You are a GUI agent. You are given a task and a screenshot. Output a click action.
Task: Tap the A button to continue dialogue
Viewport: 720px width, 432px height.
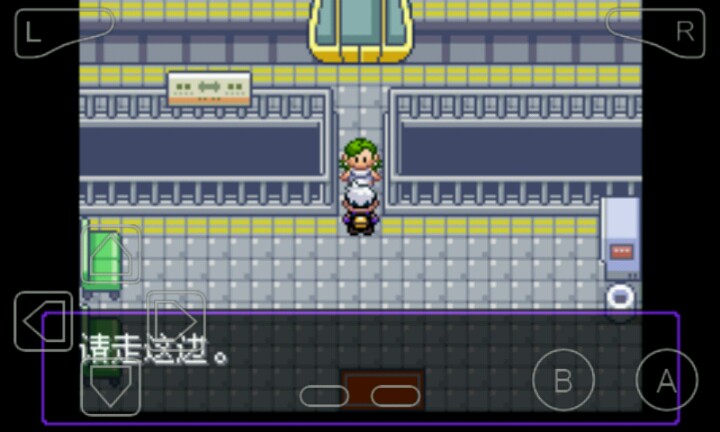point(665,380)
